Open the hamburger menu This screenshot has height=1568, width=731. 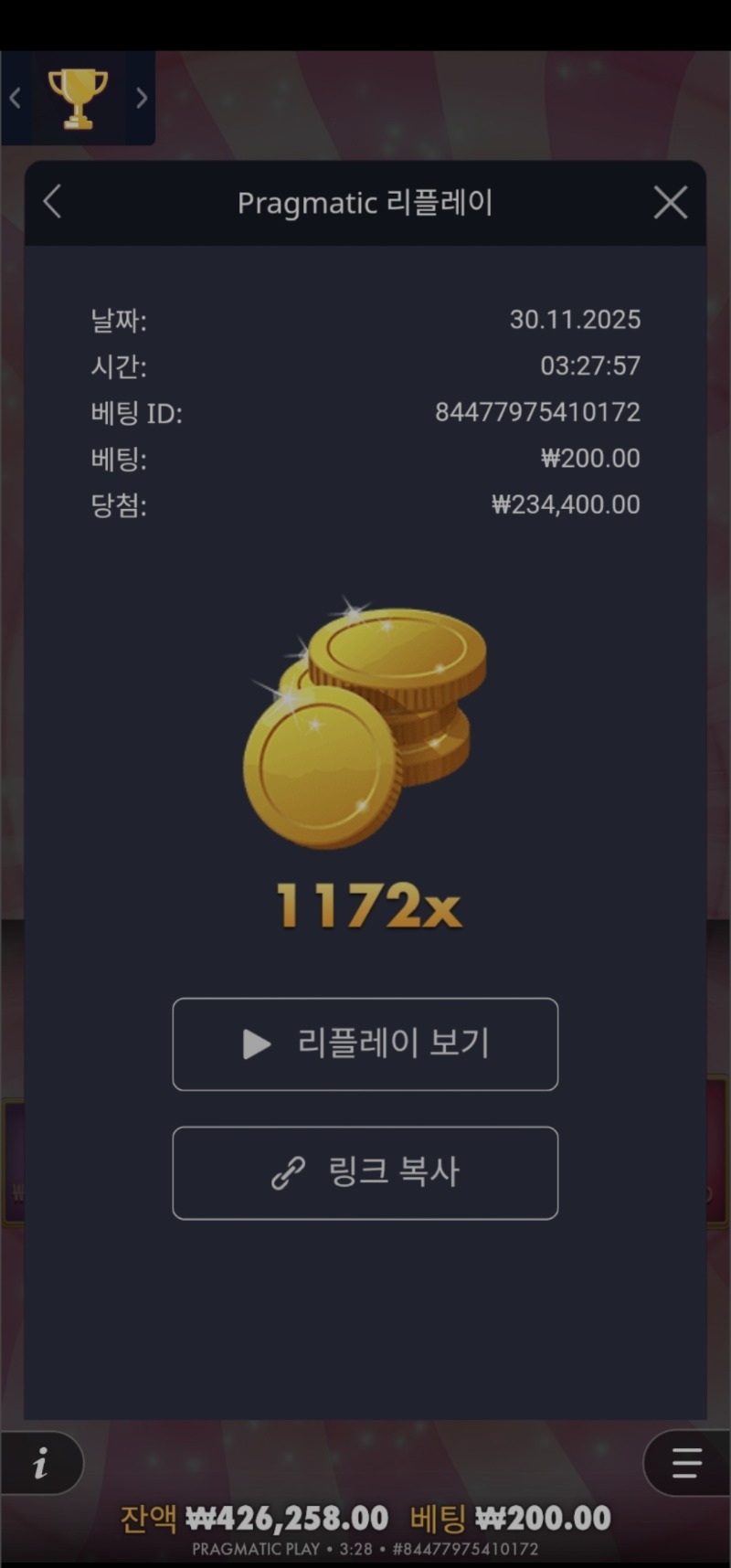pyautogui.click(x=686, y=1463)
